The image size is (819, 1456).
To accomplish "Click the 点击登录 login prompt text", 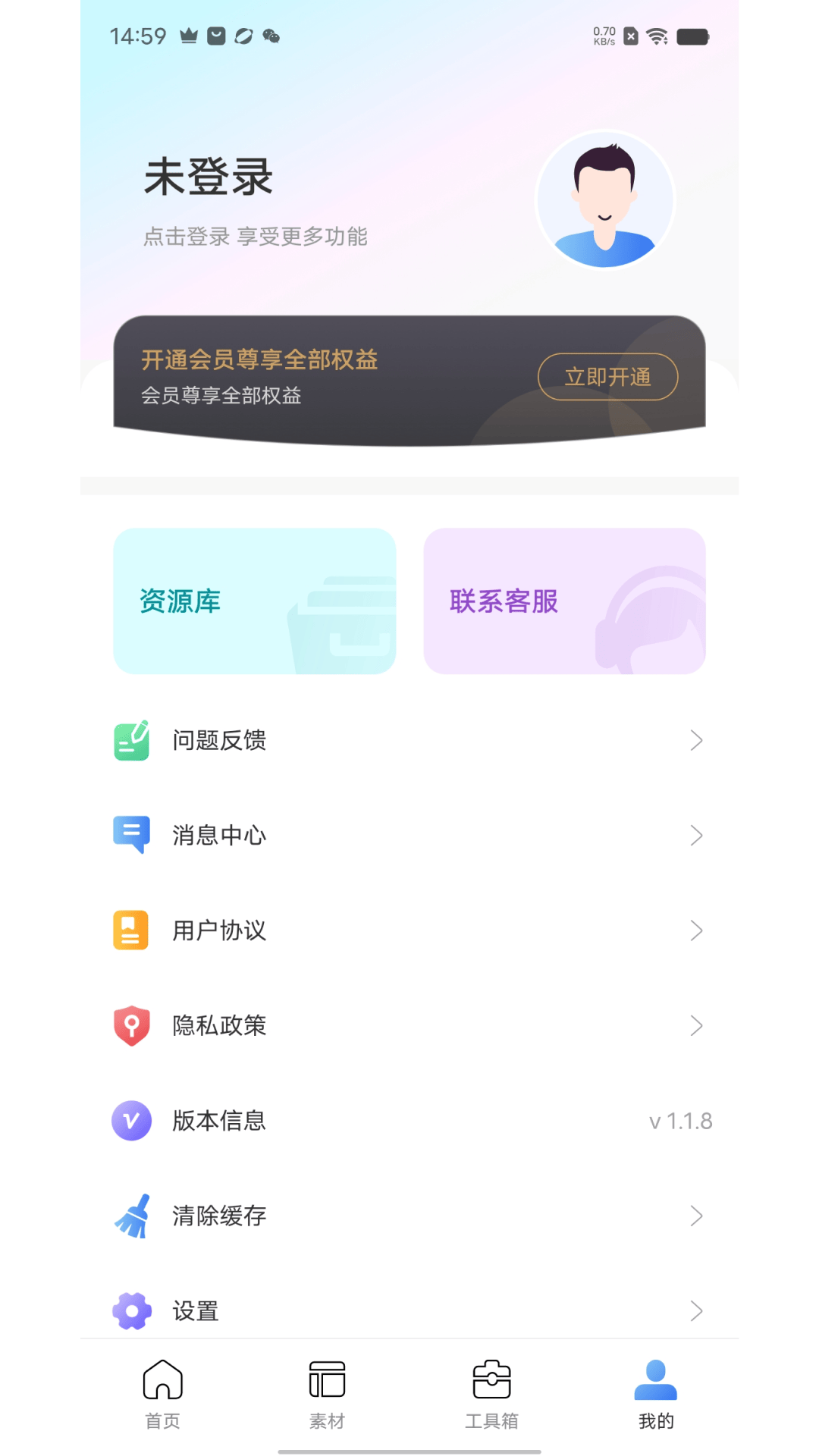I will 255,237.
